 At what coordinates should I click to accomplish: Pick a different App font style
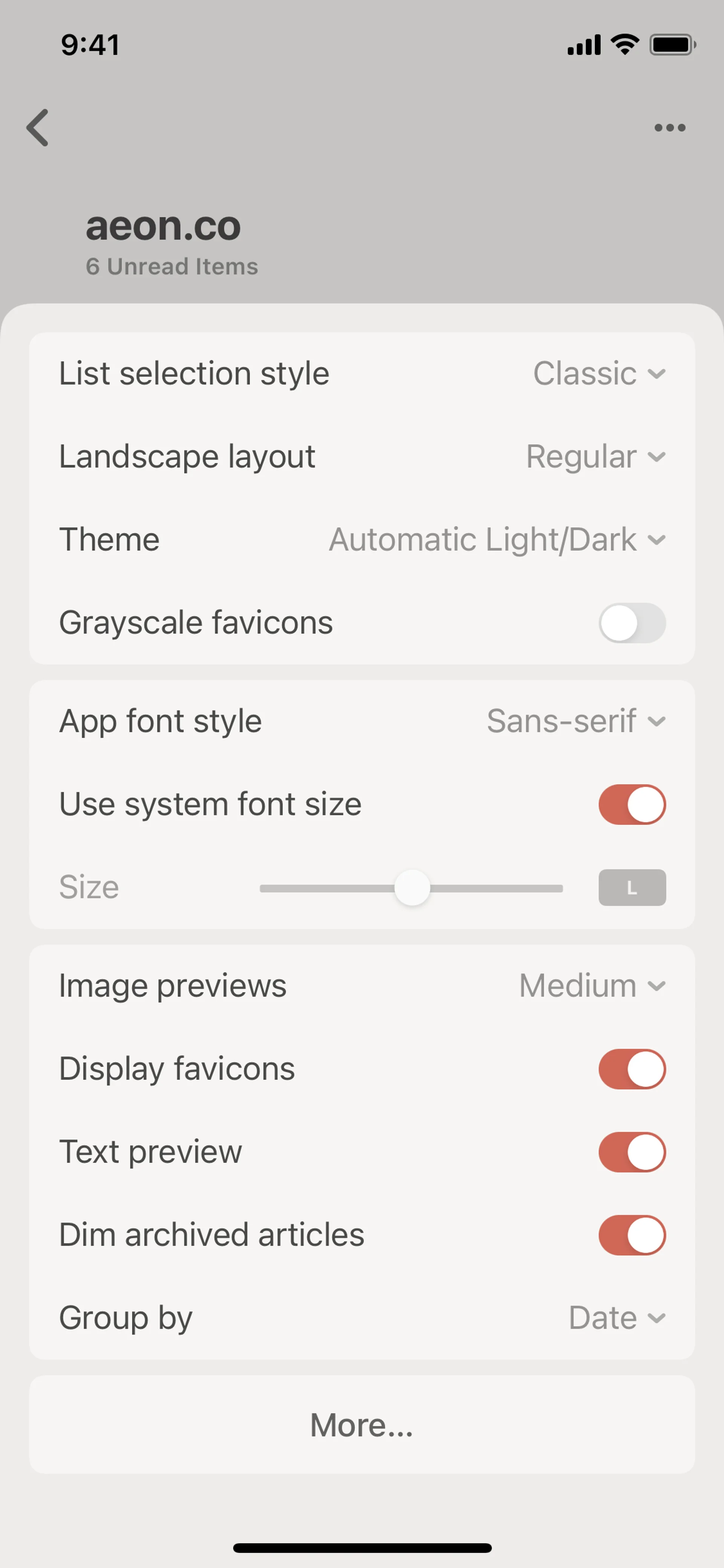click(x=576, y=721)
